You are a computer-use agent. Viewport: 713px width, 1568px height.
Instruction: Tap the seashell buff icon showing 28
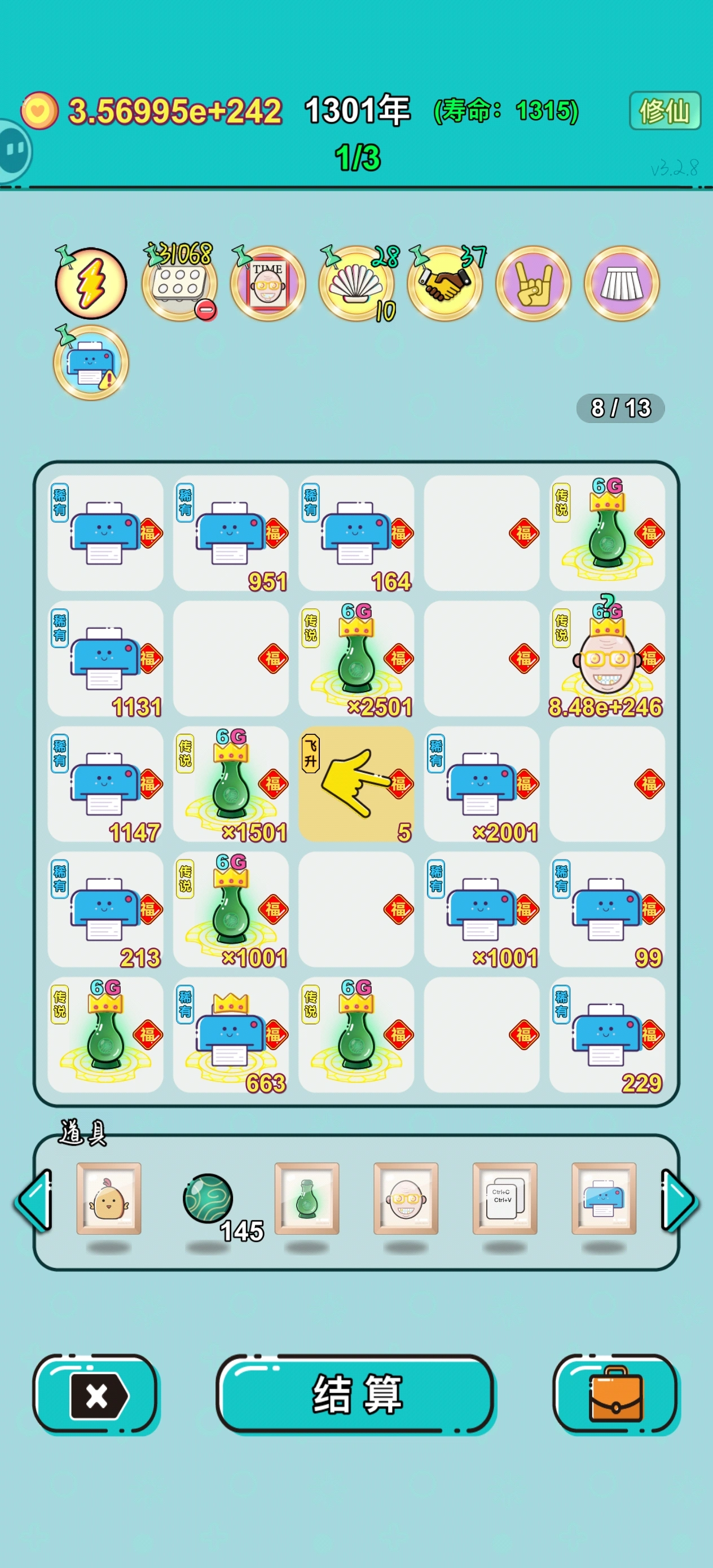click(x=356, y=284)
